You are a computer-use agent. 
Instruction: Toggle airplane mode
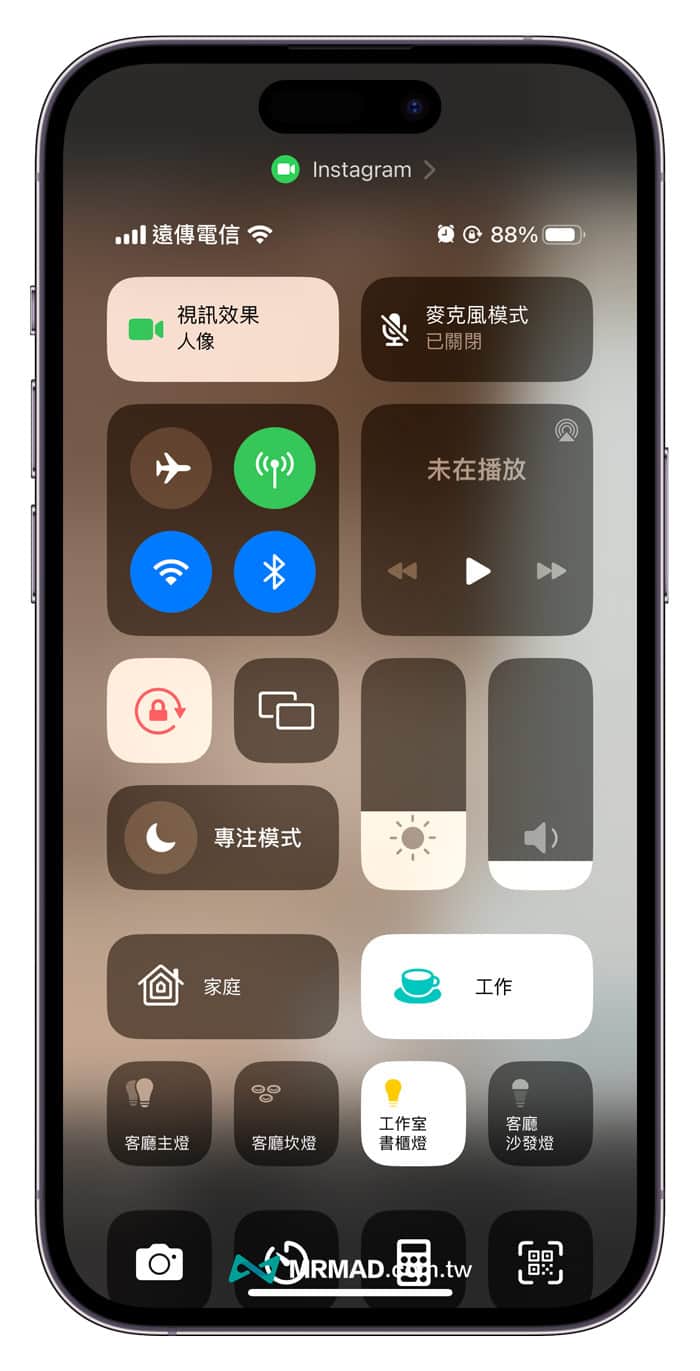(x=171, y=468)
